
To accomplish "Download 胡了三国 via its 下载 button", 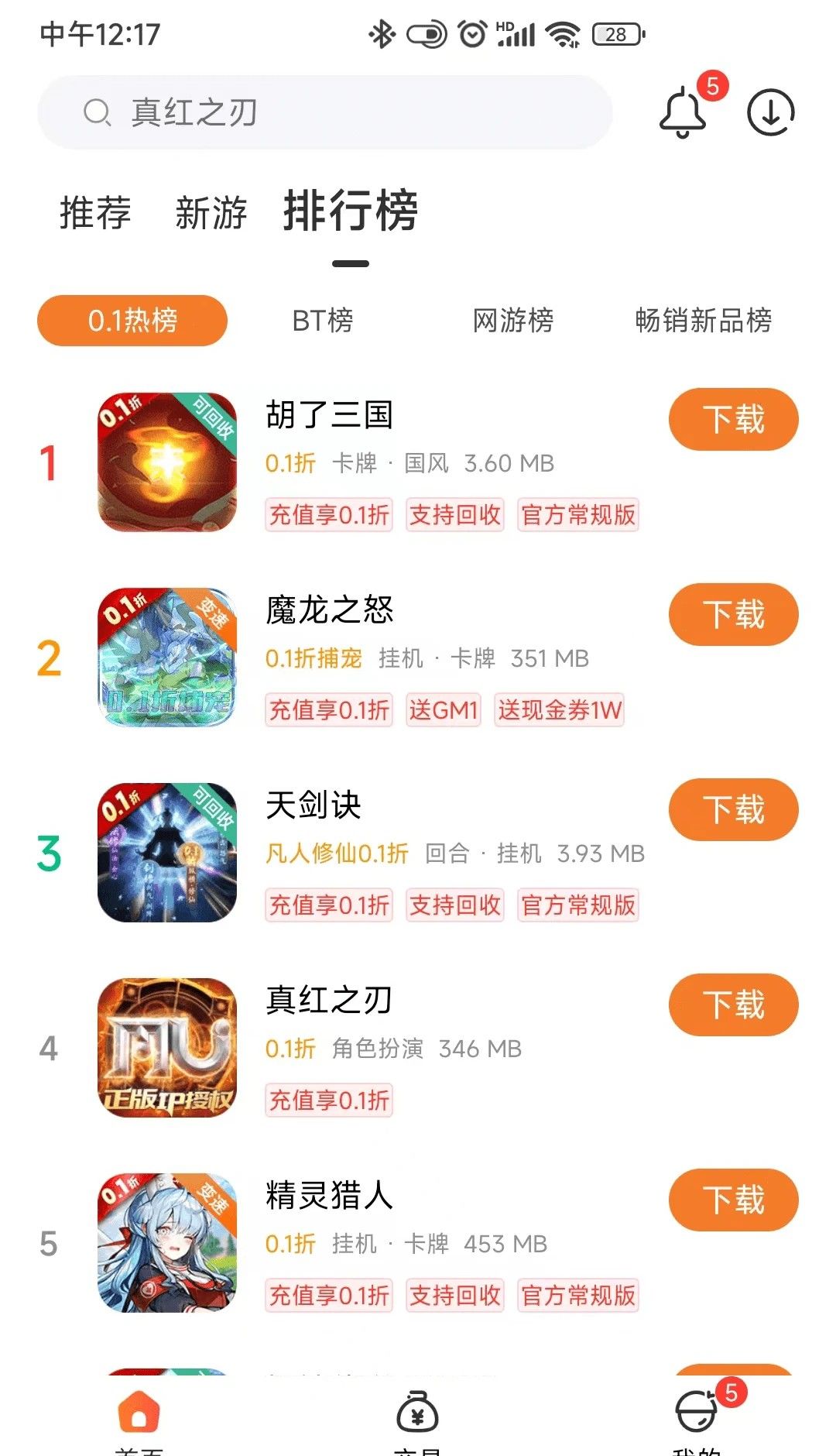I will (x=732, y=418).
